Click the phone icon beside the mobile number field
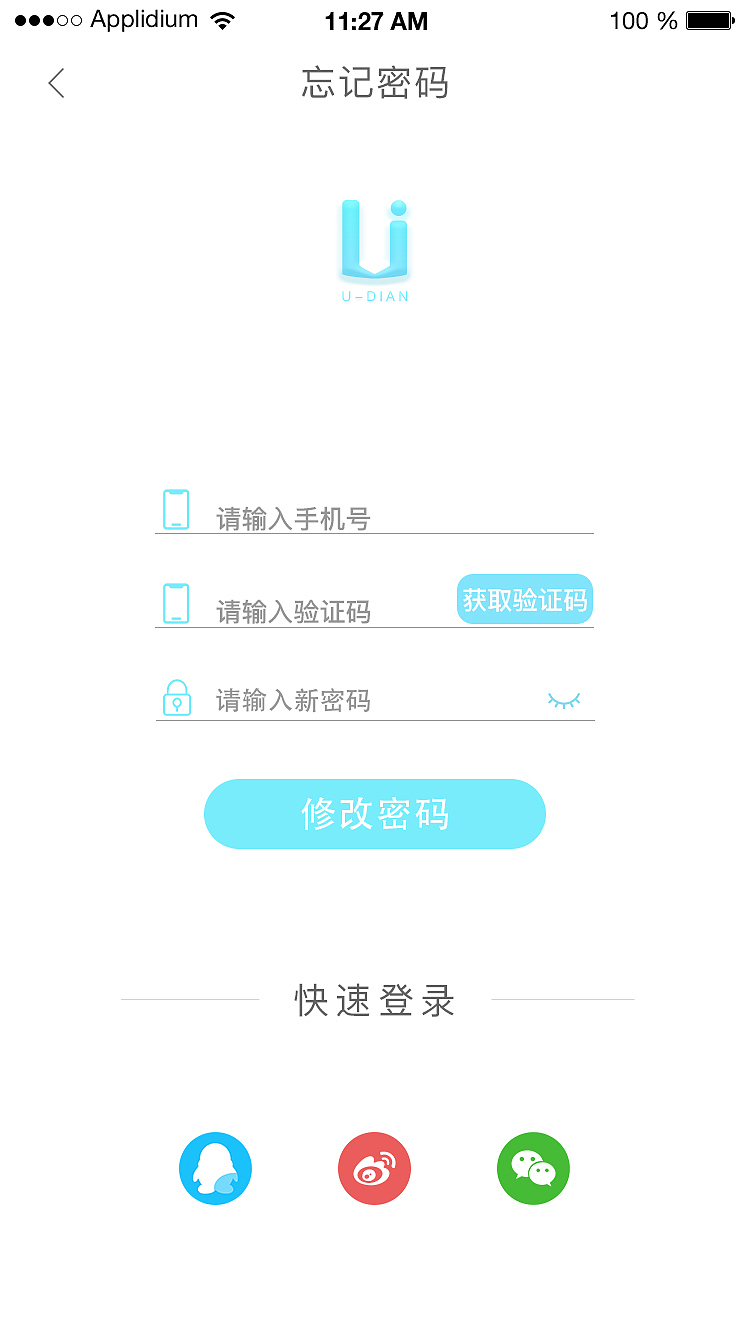 [176, 509]
